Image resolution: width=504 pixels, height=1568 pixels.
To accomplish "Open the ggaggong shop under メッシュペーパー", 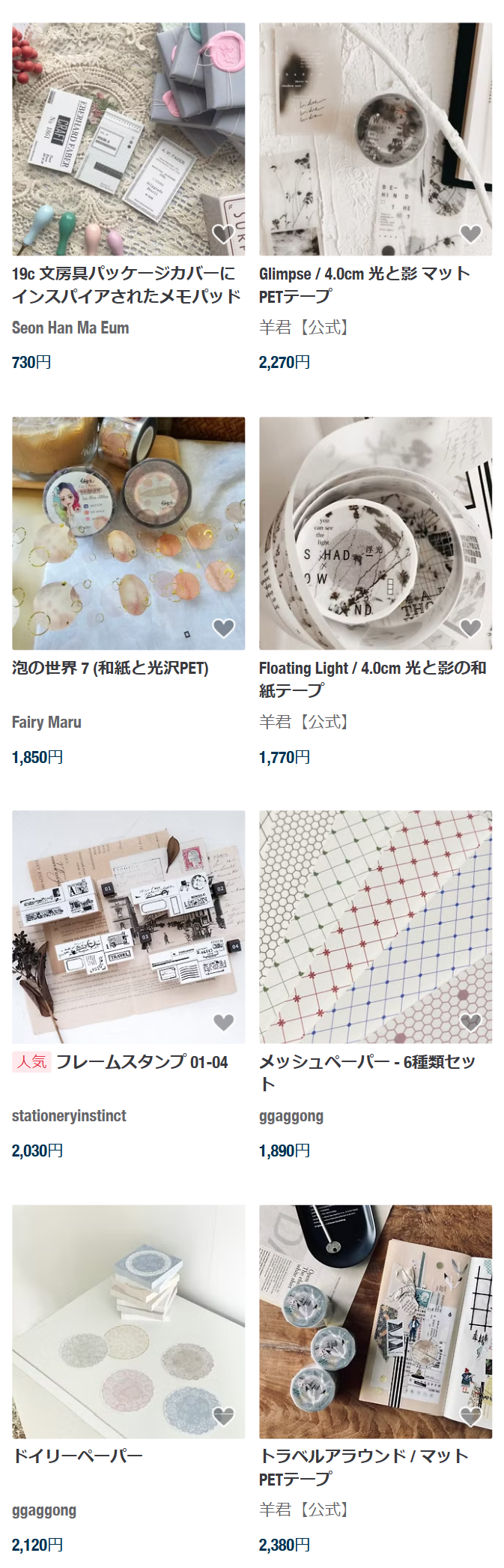I will coord(291,1116).
